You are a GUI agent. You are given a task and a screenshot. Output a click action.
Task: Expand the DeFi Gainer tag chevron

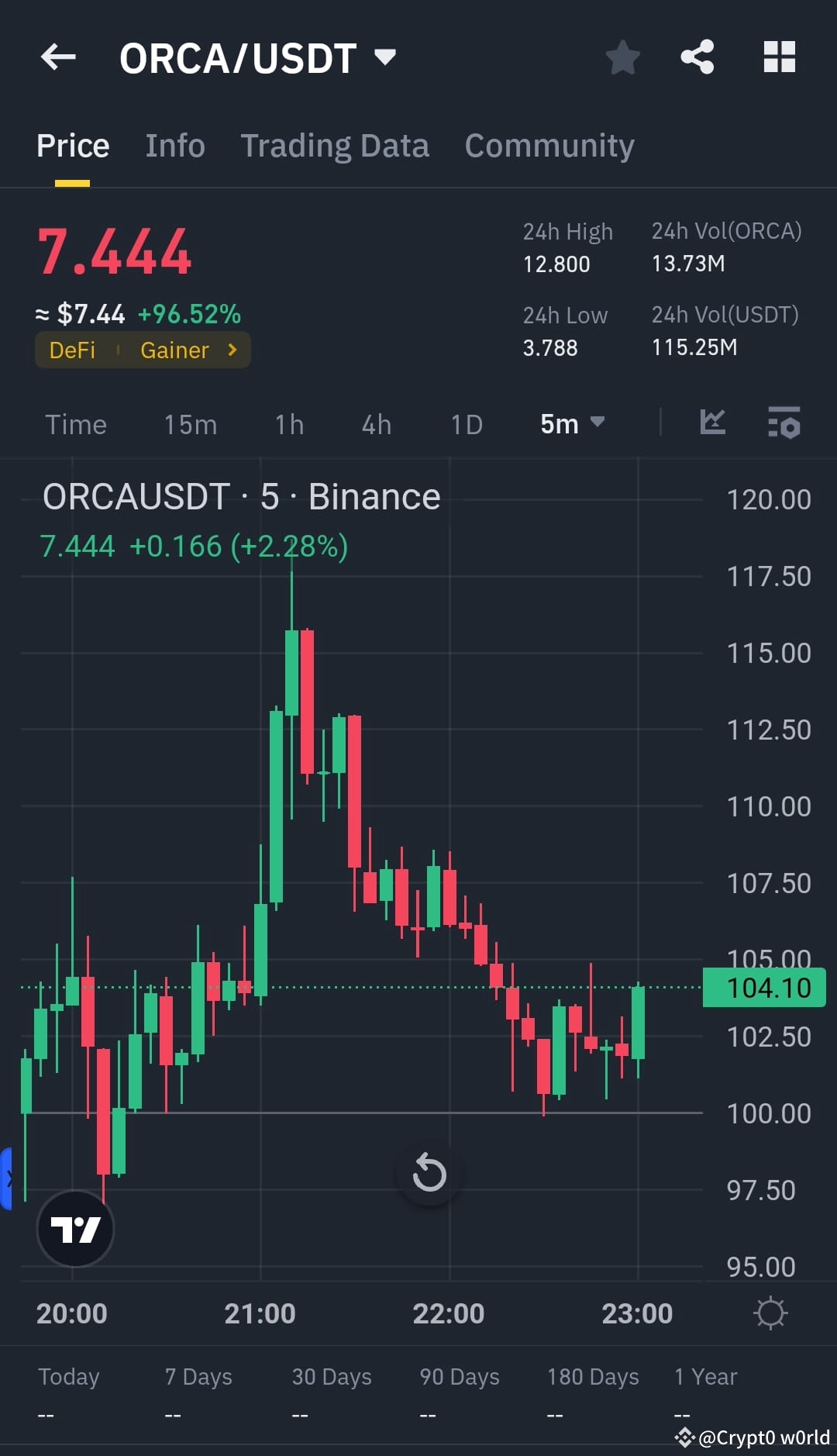(x=231, y=350)
